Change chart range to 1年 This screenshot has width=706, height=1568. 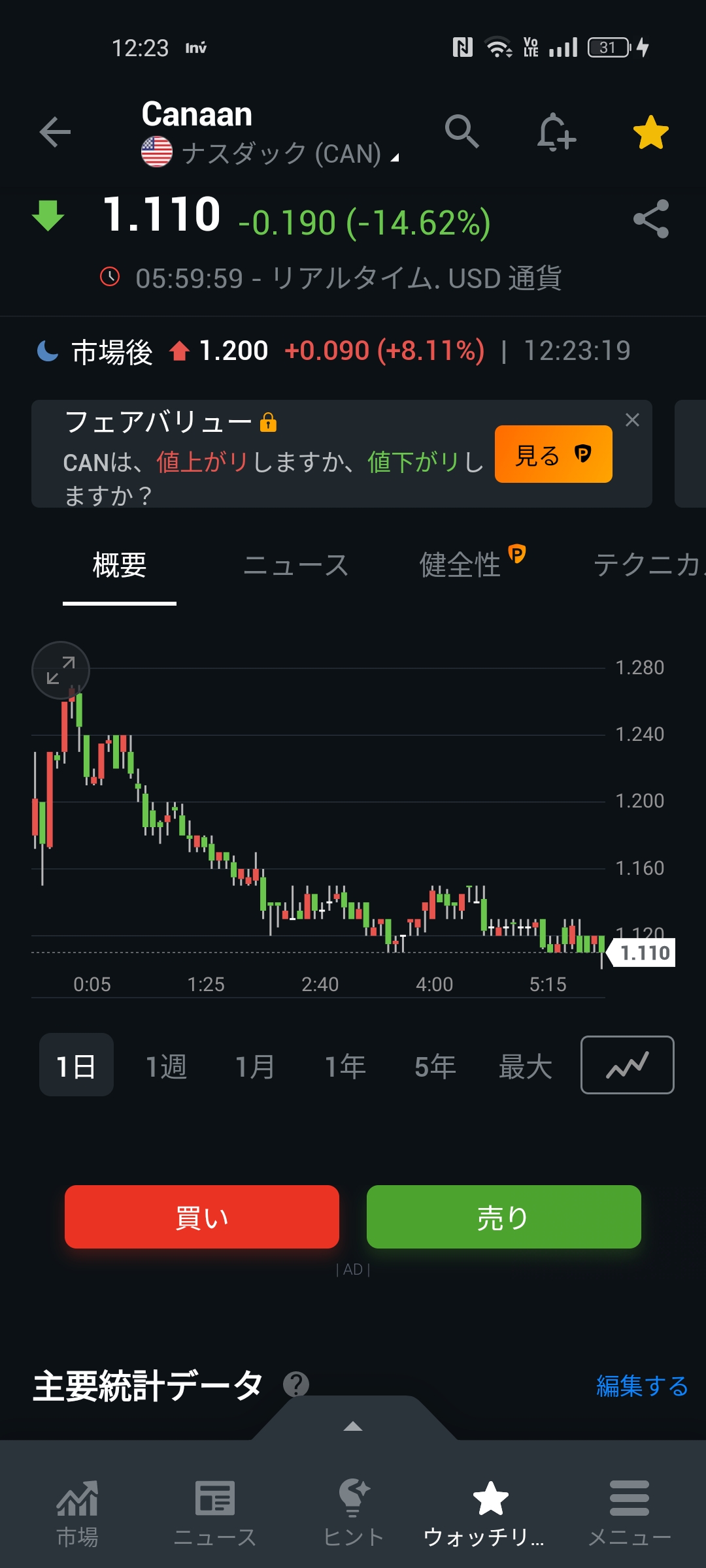point(345,1066)
